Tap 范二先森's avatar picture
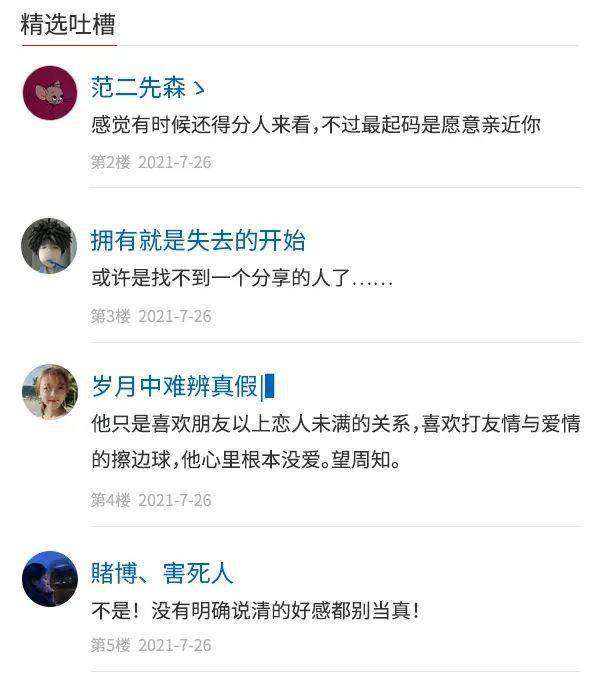The image size is (600, 696). [x=49, y=93]
